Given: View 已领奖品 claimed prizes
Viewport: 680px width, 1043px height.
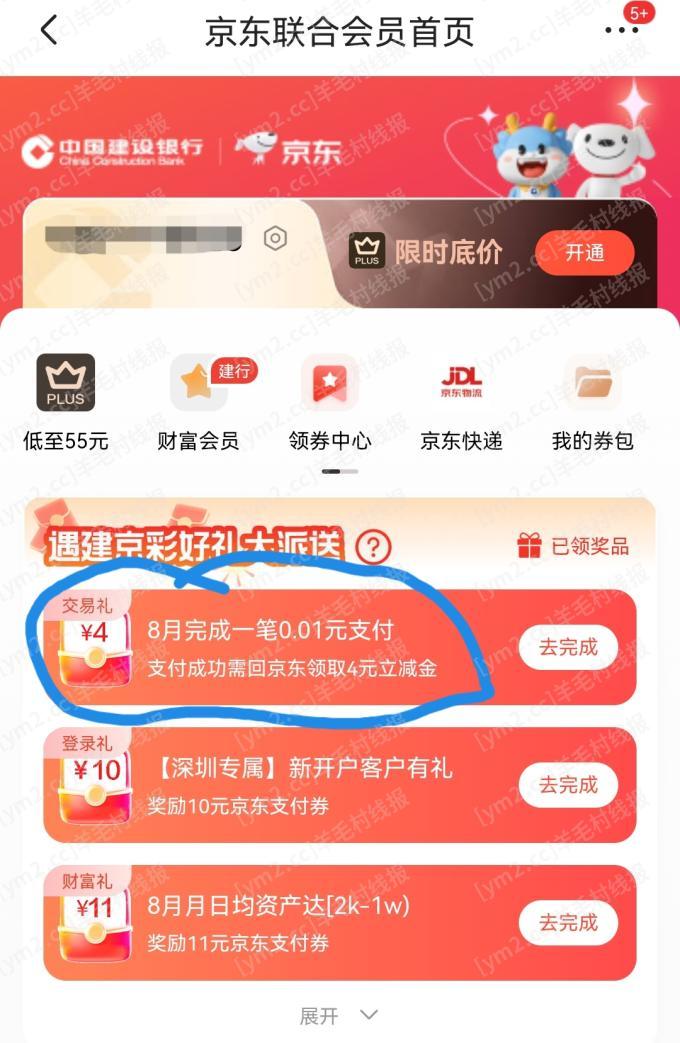Looking at the screenshot, I should tap(573, 546).
